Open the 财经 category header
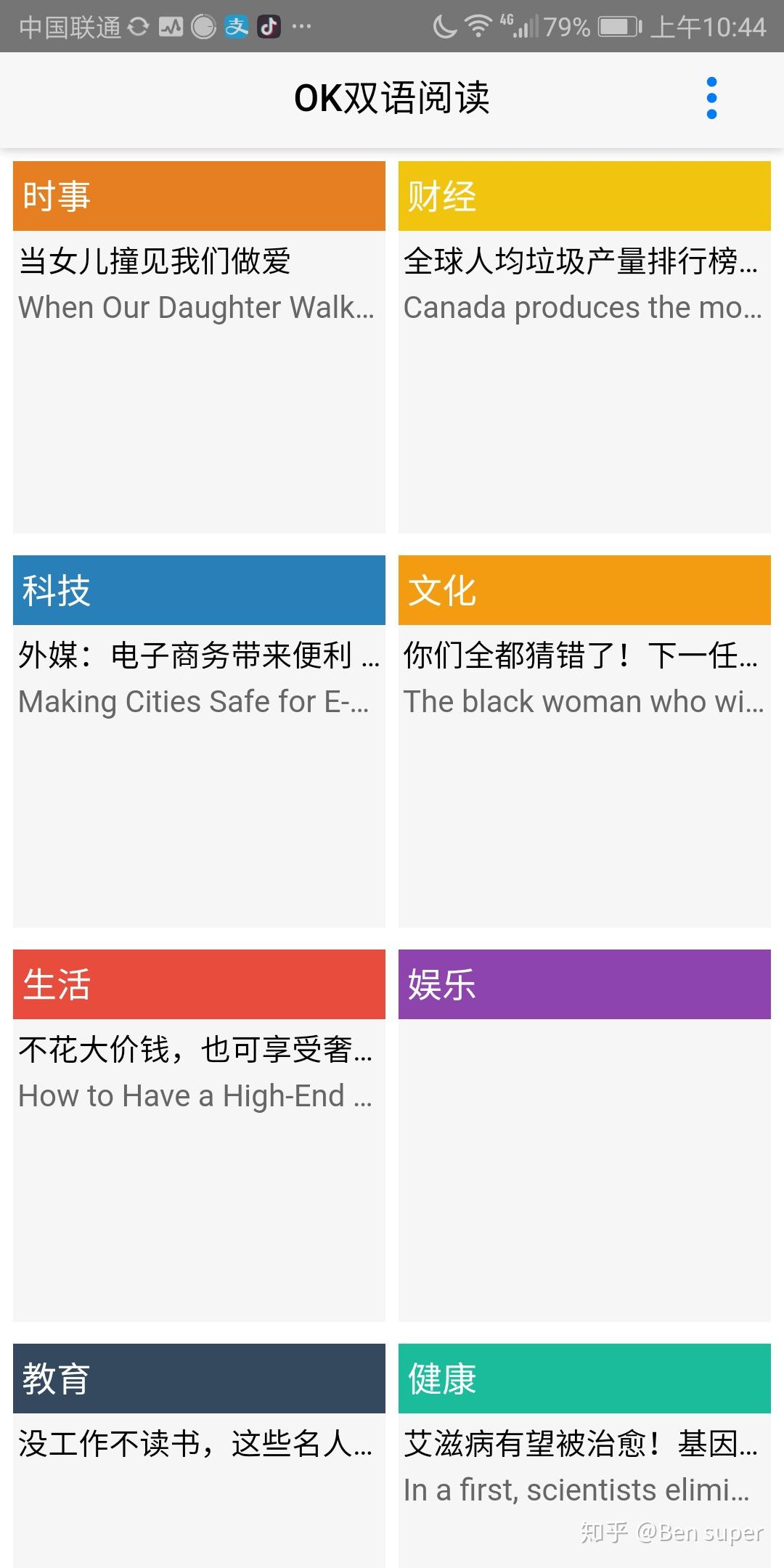Image resolution: width=784 pixels, height=1568 pixels. pos(585,194)
